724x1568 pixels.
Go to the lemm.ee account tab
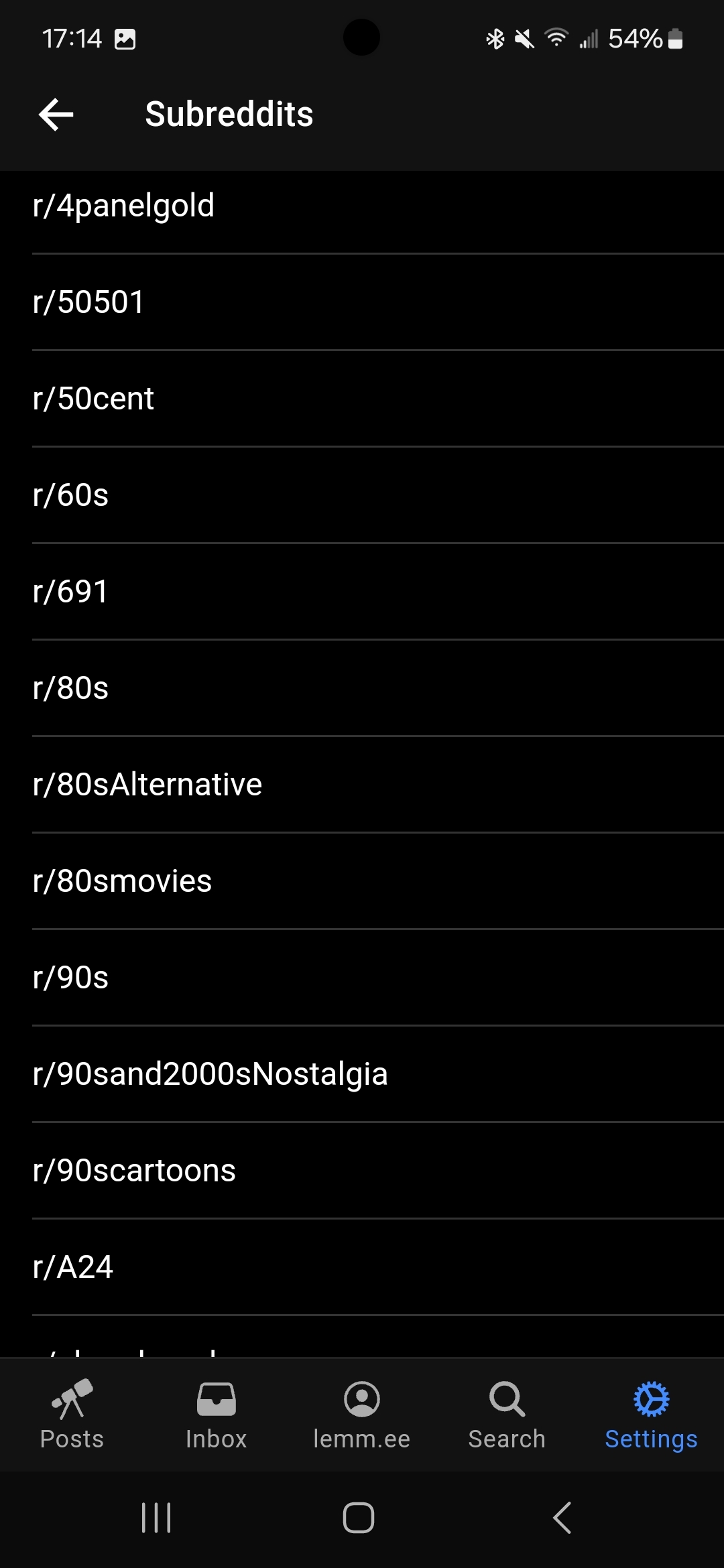(x=362, y=1415)
